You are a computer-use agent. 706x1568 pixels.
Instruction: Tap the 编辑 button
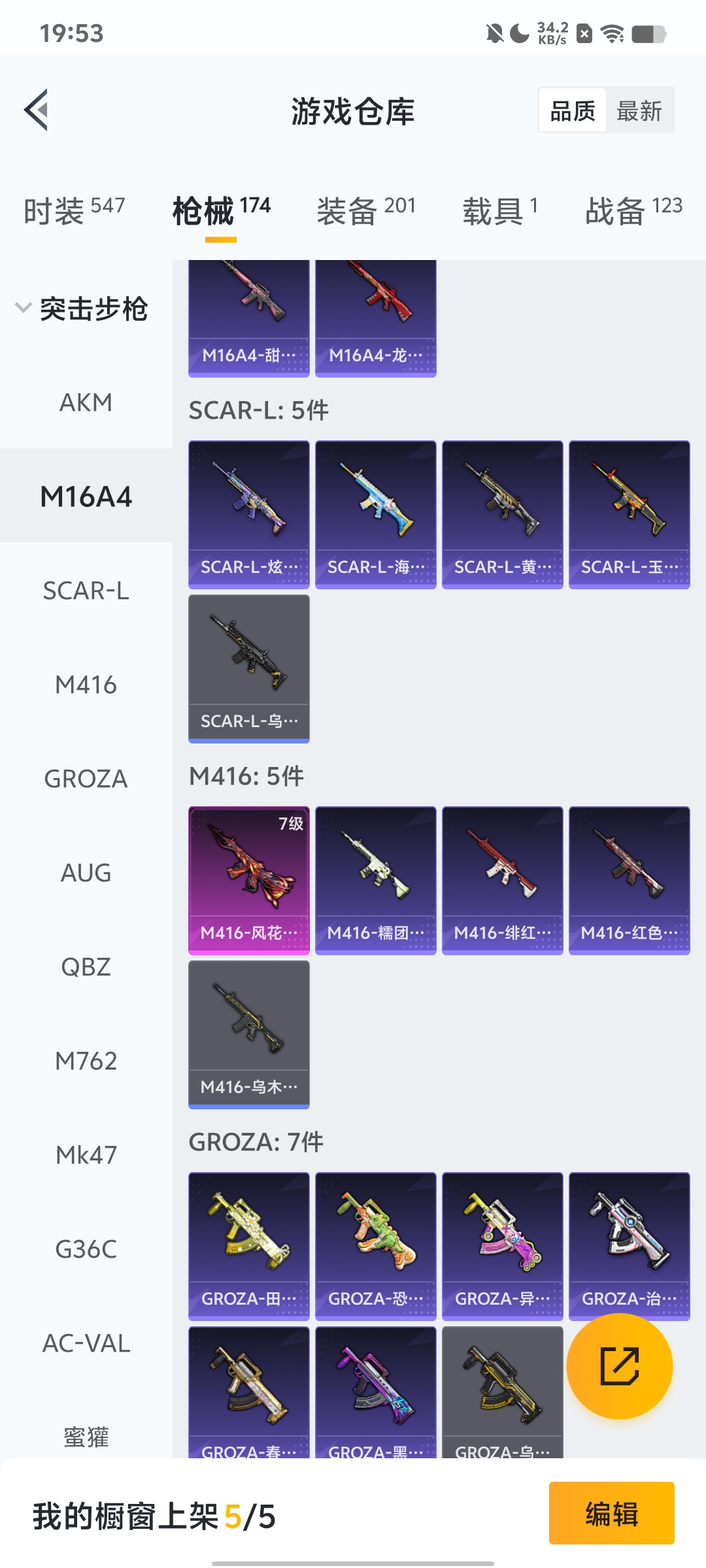click(x=611, y=1513)
